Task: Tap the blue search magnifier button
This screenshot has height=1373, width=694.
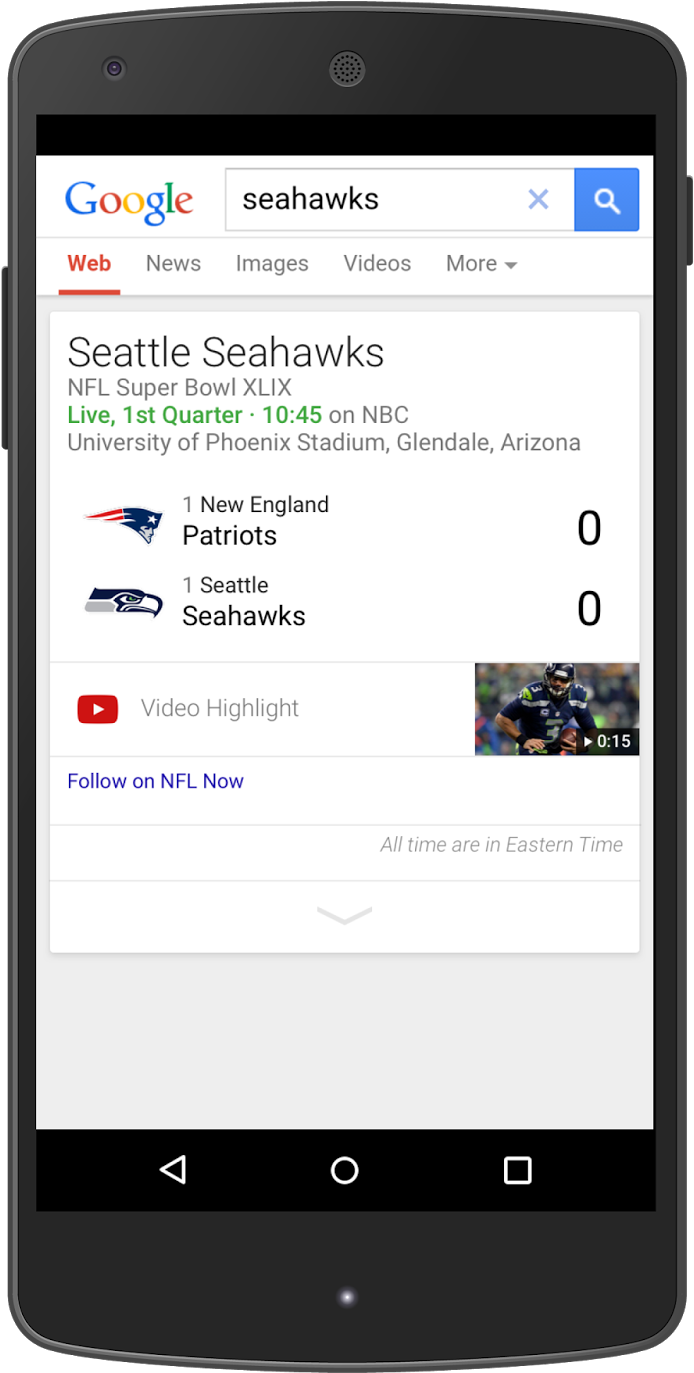Action: [606, 200]
